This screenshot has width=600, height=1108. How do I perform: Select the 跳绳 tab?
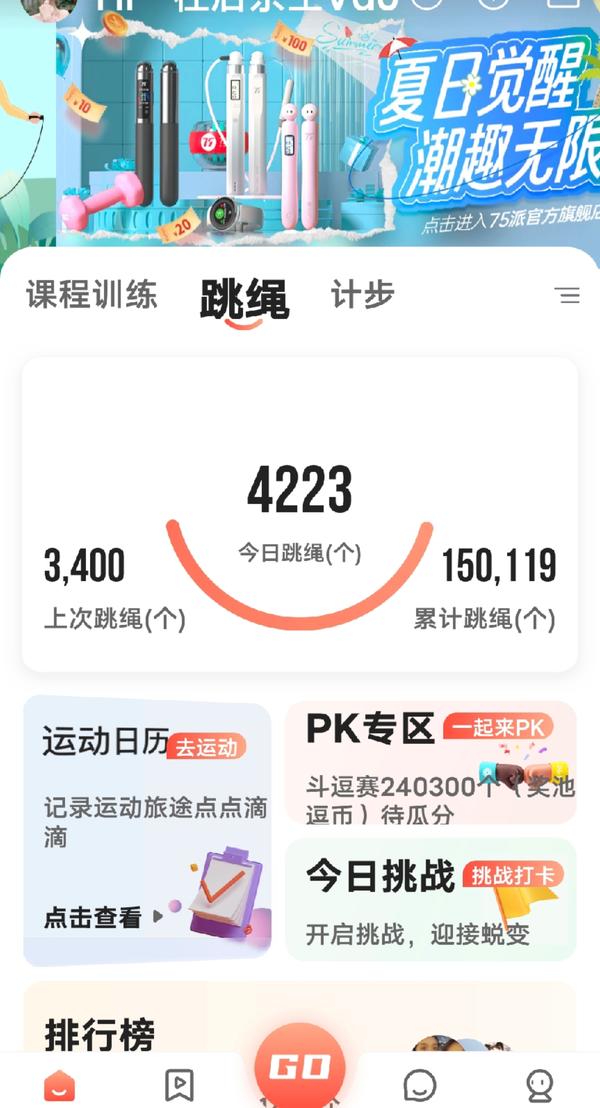click(x=244, y=298)
